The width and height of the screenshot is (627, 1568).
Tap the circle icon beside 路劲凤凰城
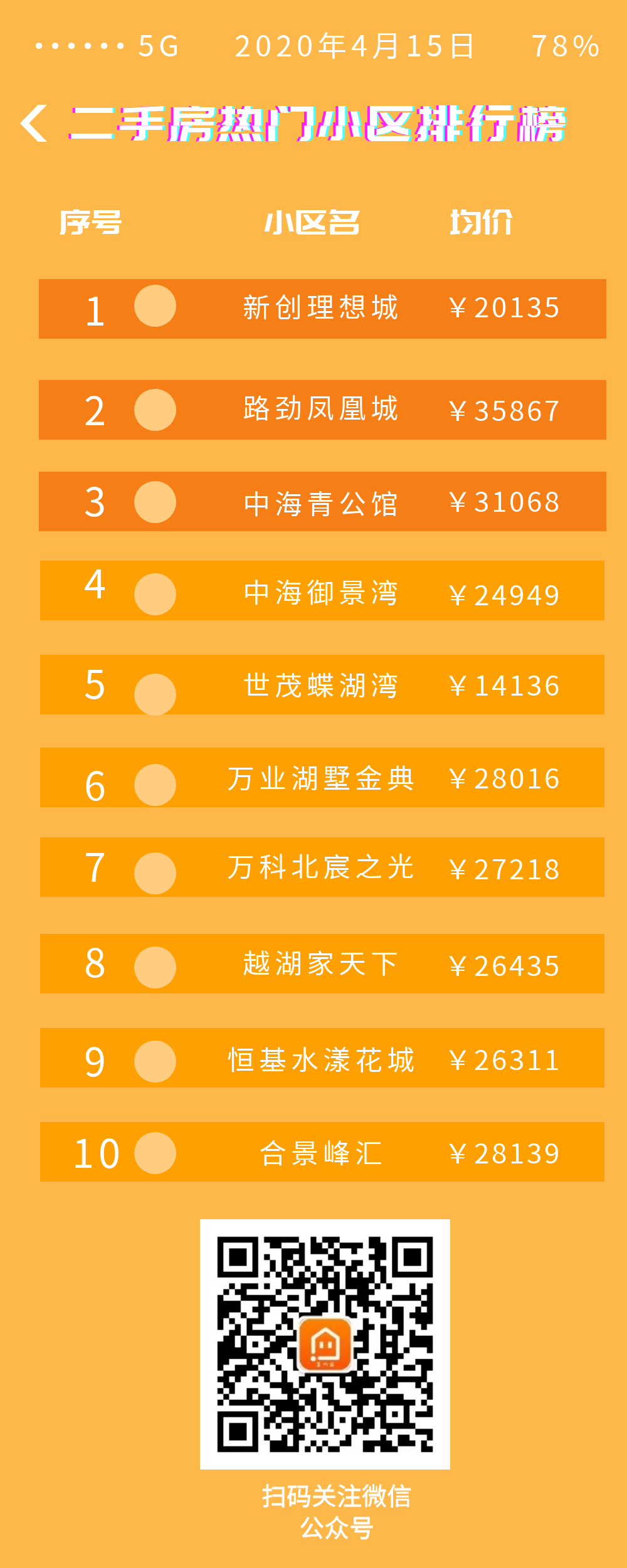point(155,411)
